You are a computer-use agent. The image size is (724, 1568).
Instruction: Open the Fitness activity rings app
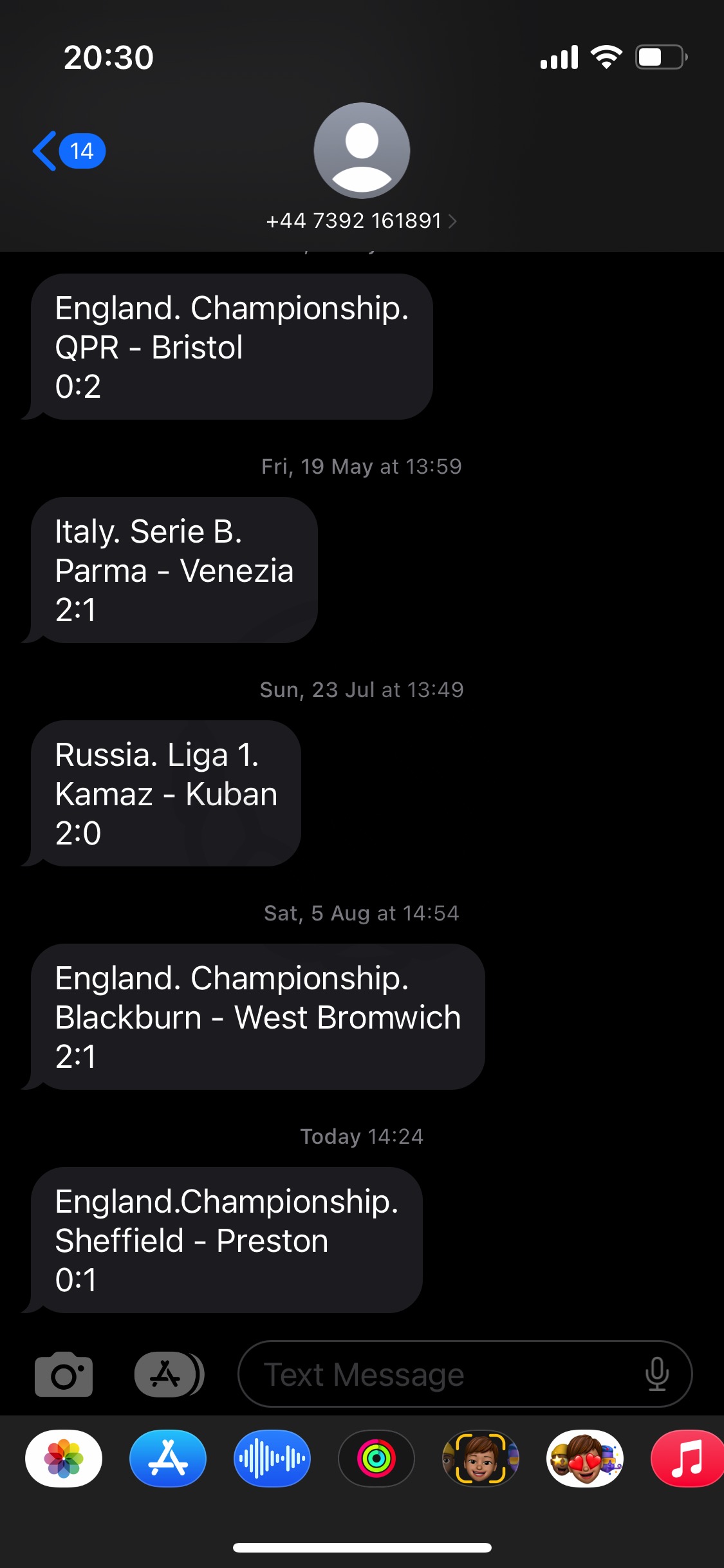pos(376,1459)
